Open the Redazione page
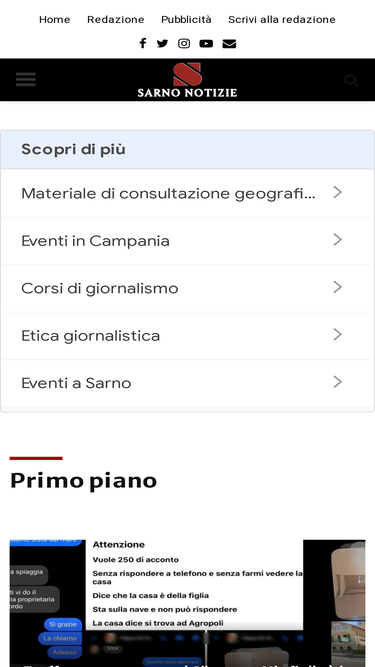The image size is (375, 667). 116,20
